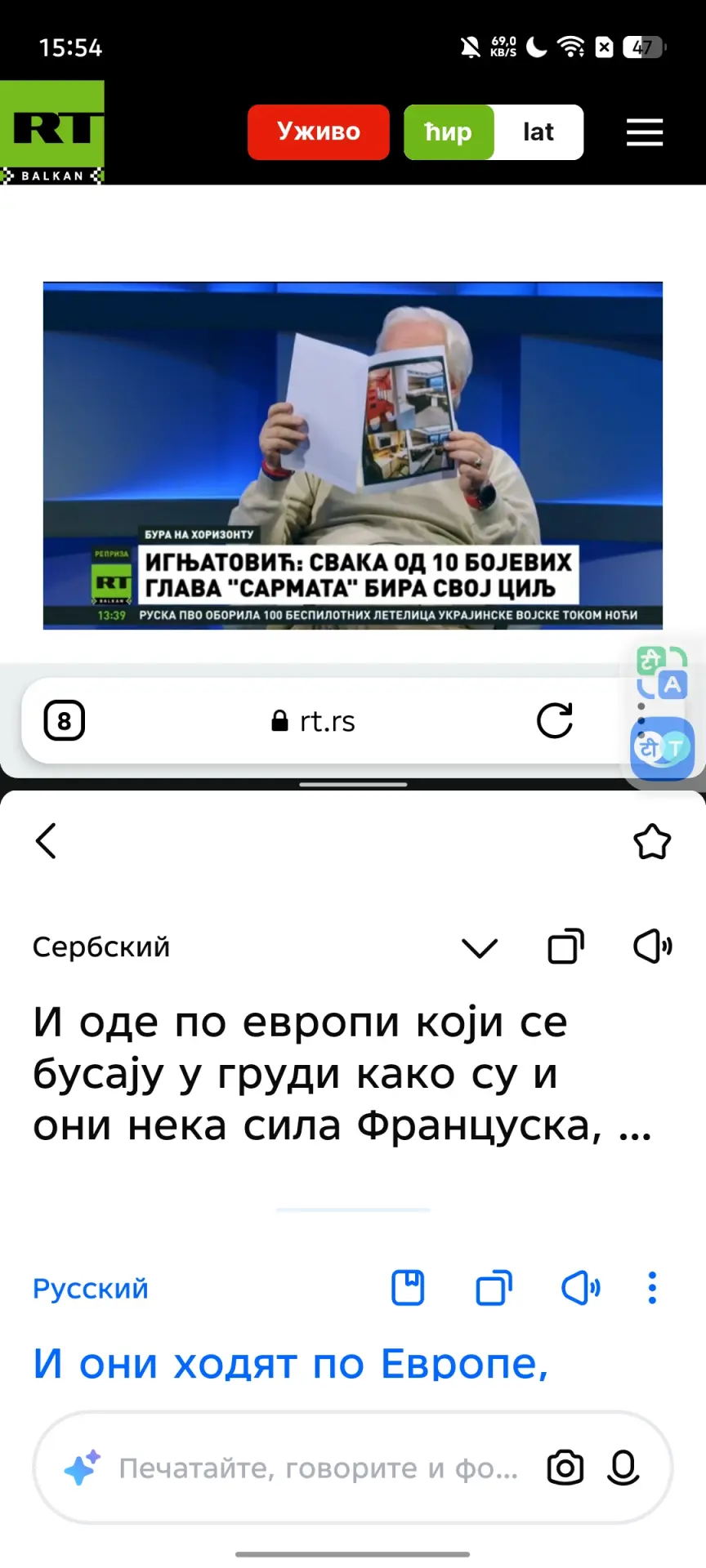Open more options for the translation
The width and height of the screenshot is (706, 1568).
point(651,1289)
